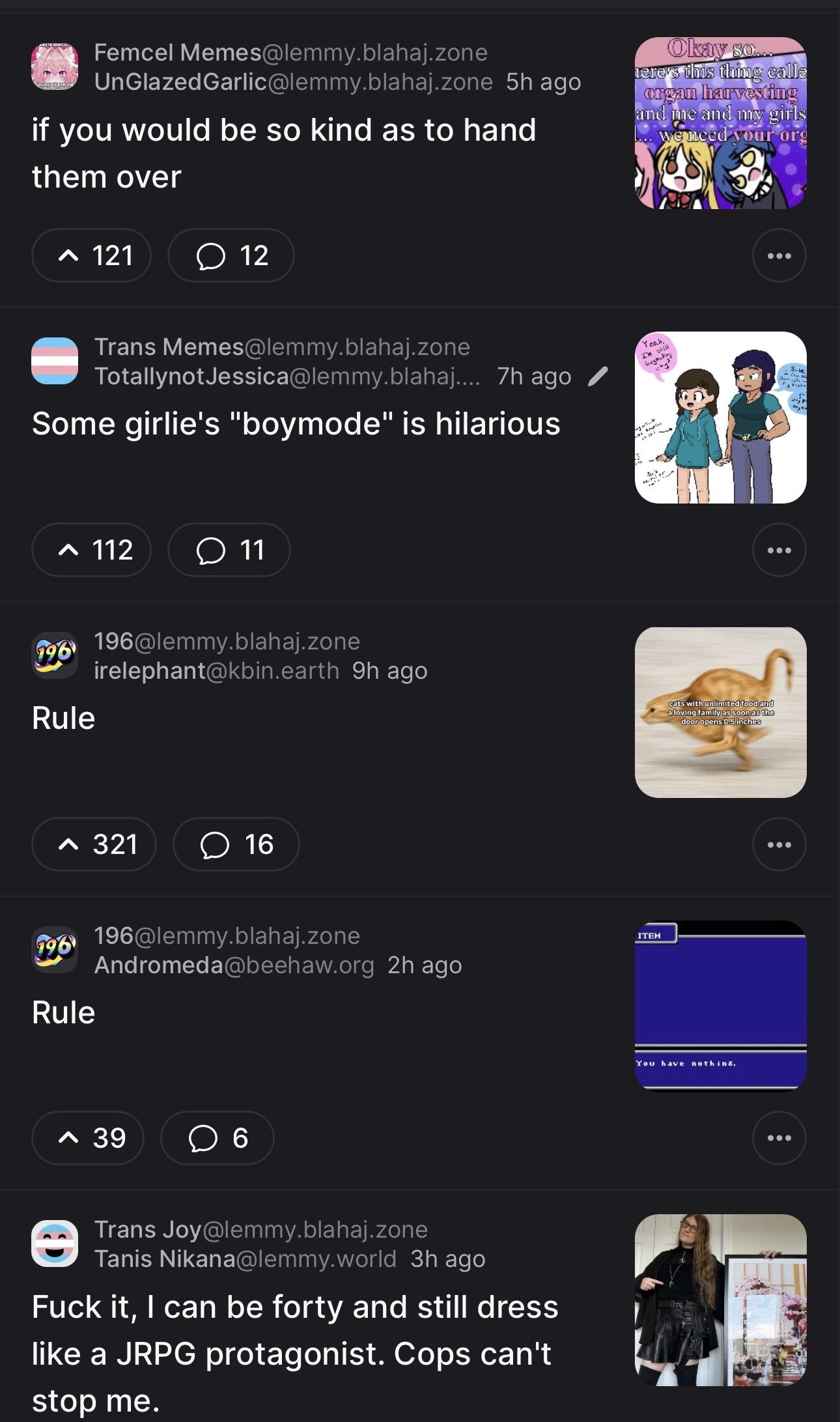The image size is (840, 1422).
Task: Open more options for the Femcel Memes post
Action: (779, 255)
